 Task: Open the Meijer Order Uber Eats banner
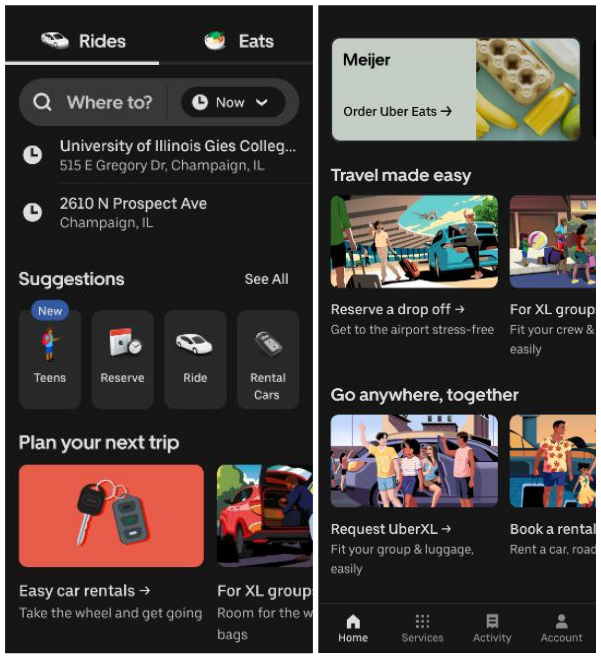455,89
